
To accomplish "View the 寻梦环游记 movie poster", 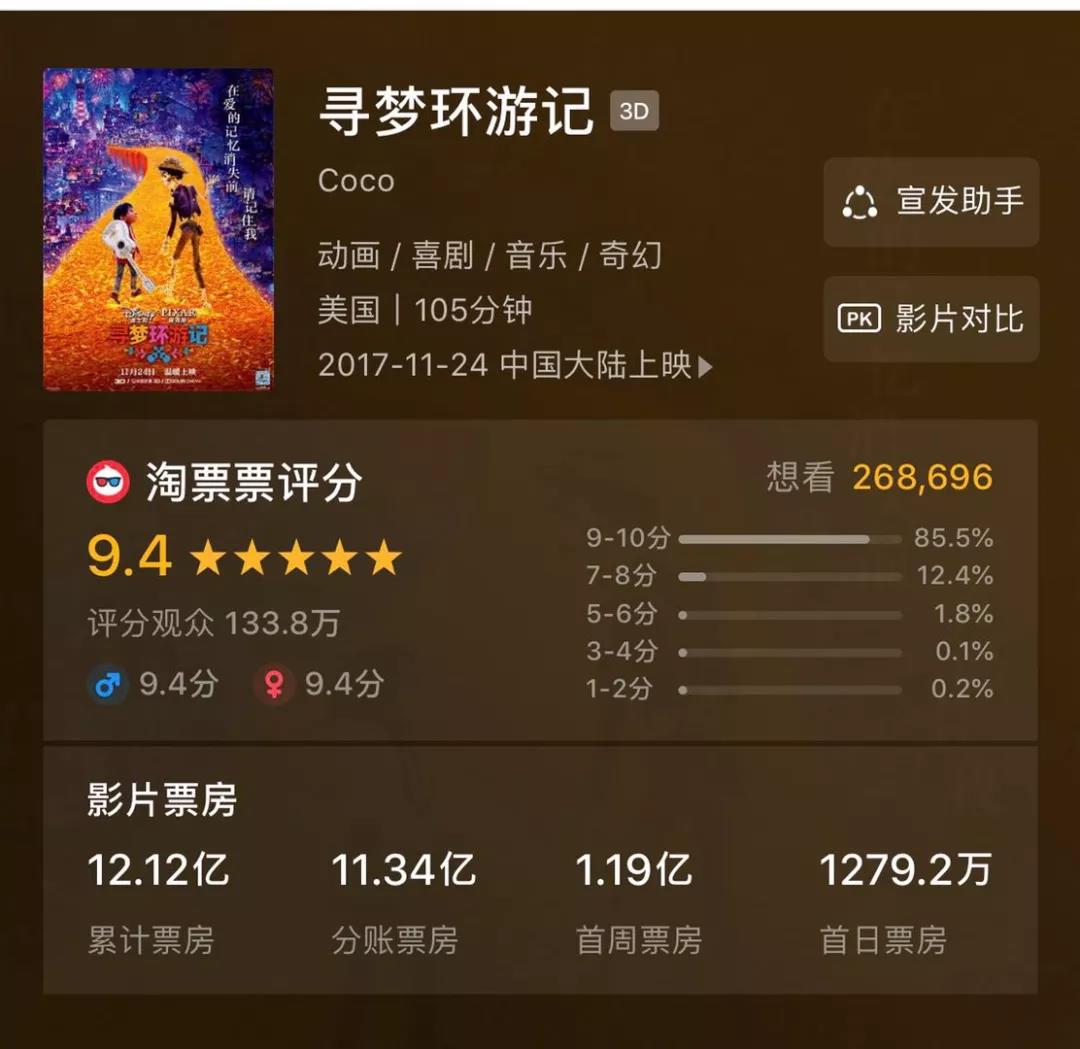I will point(158,229).
